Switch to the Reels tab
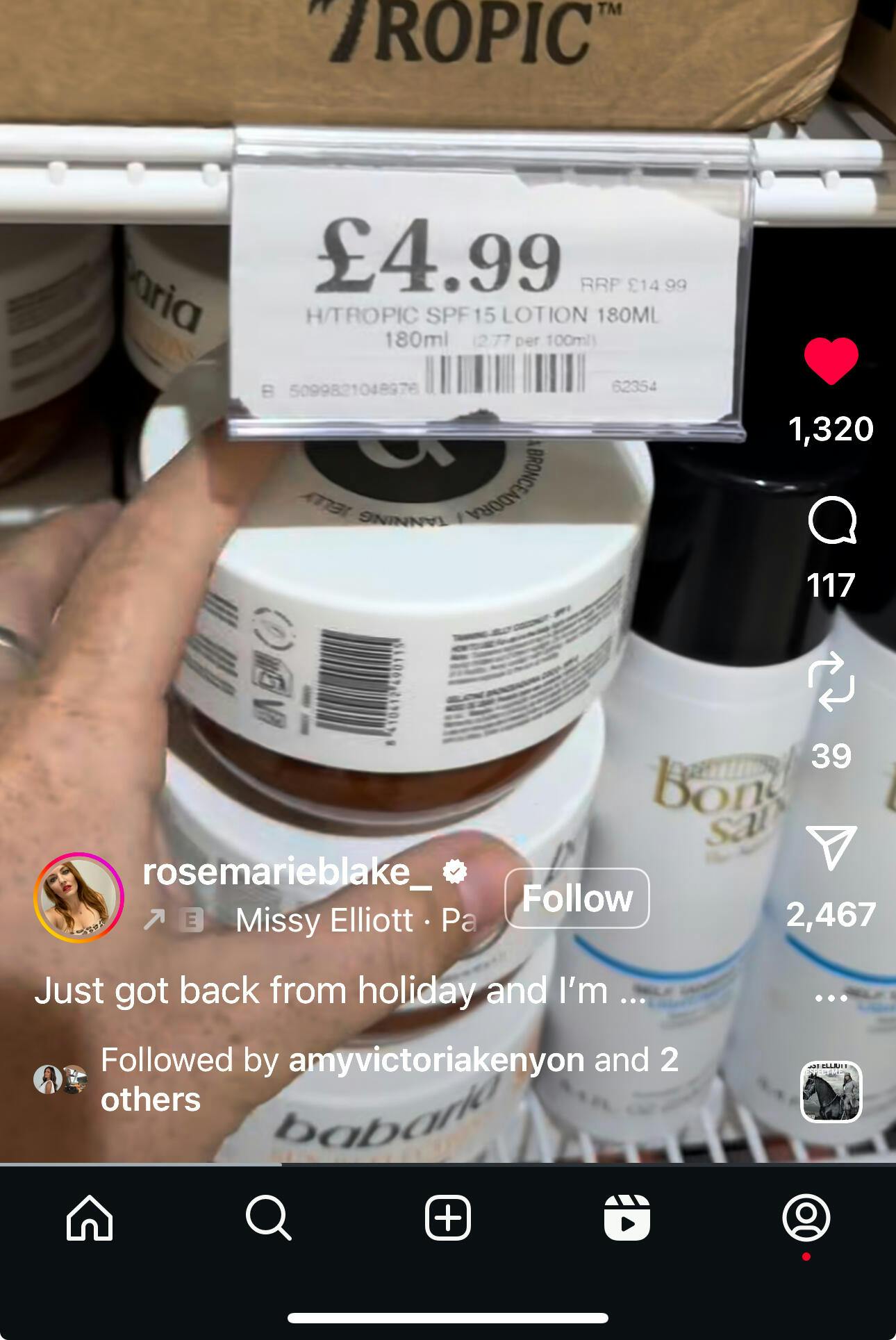Screen dimensions: 896x1340 click(x=627, y=1218)
